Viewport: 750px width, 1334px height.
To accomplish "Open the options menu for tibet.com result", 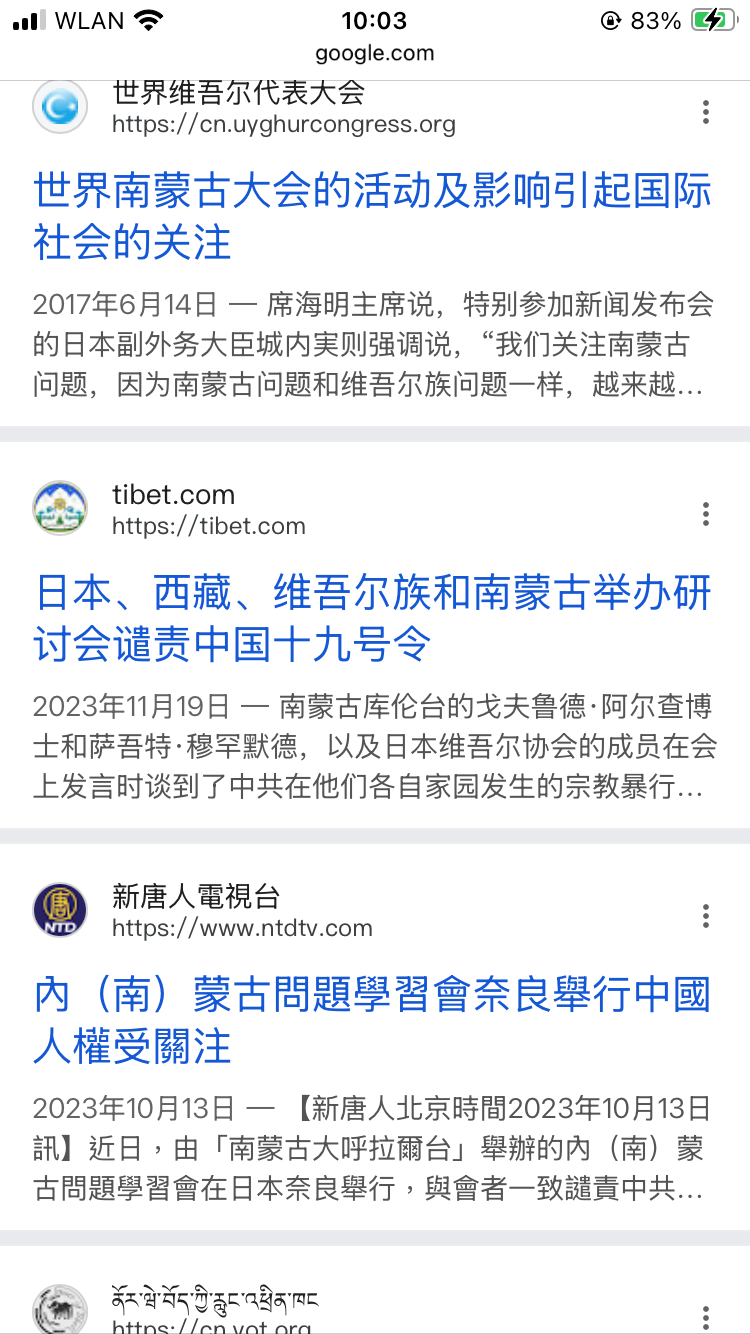I will click(706, 514).
